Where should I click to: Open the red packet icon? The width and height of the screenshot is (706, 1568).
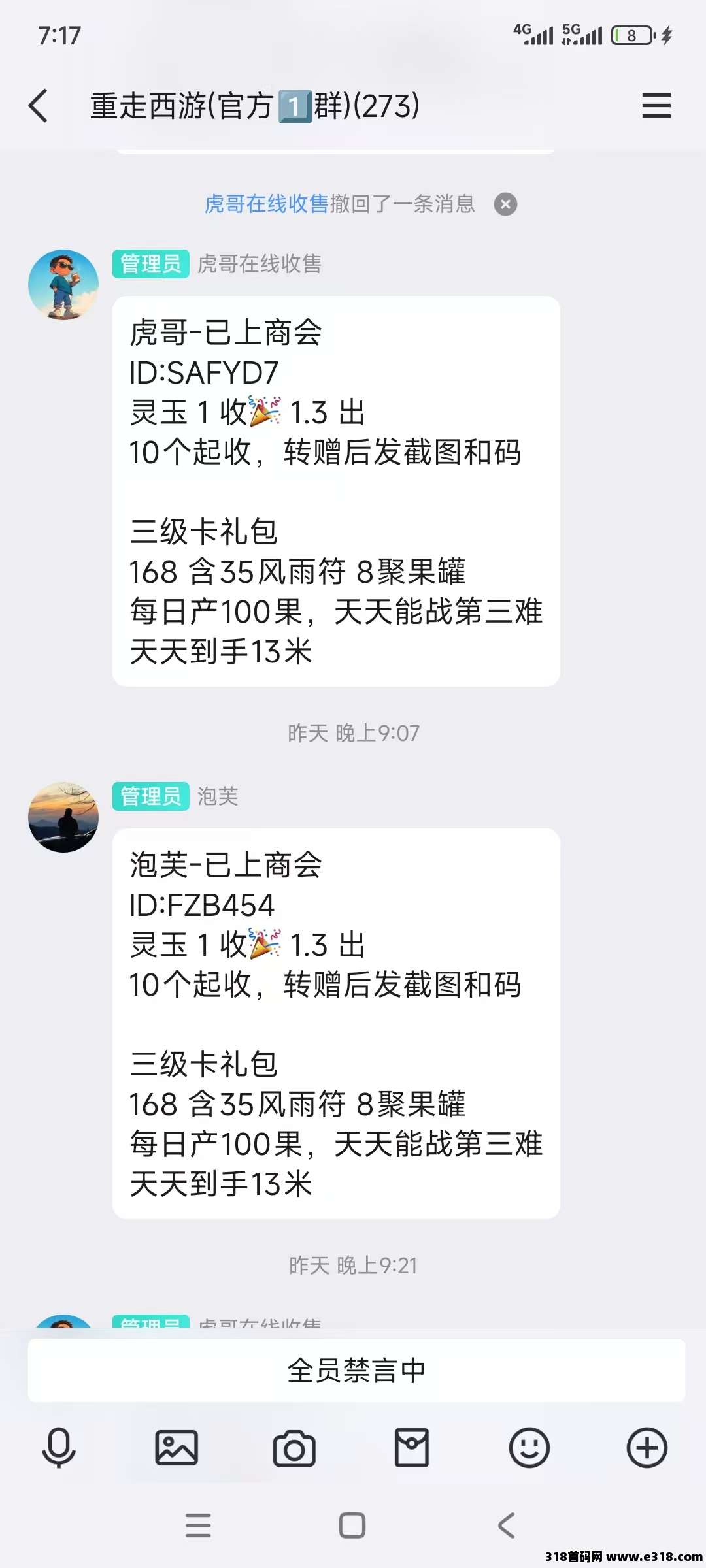pos(412,1448)
